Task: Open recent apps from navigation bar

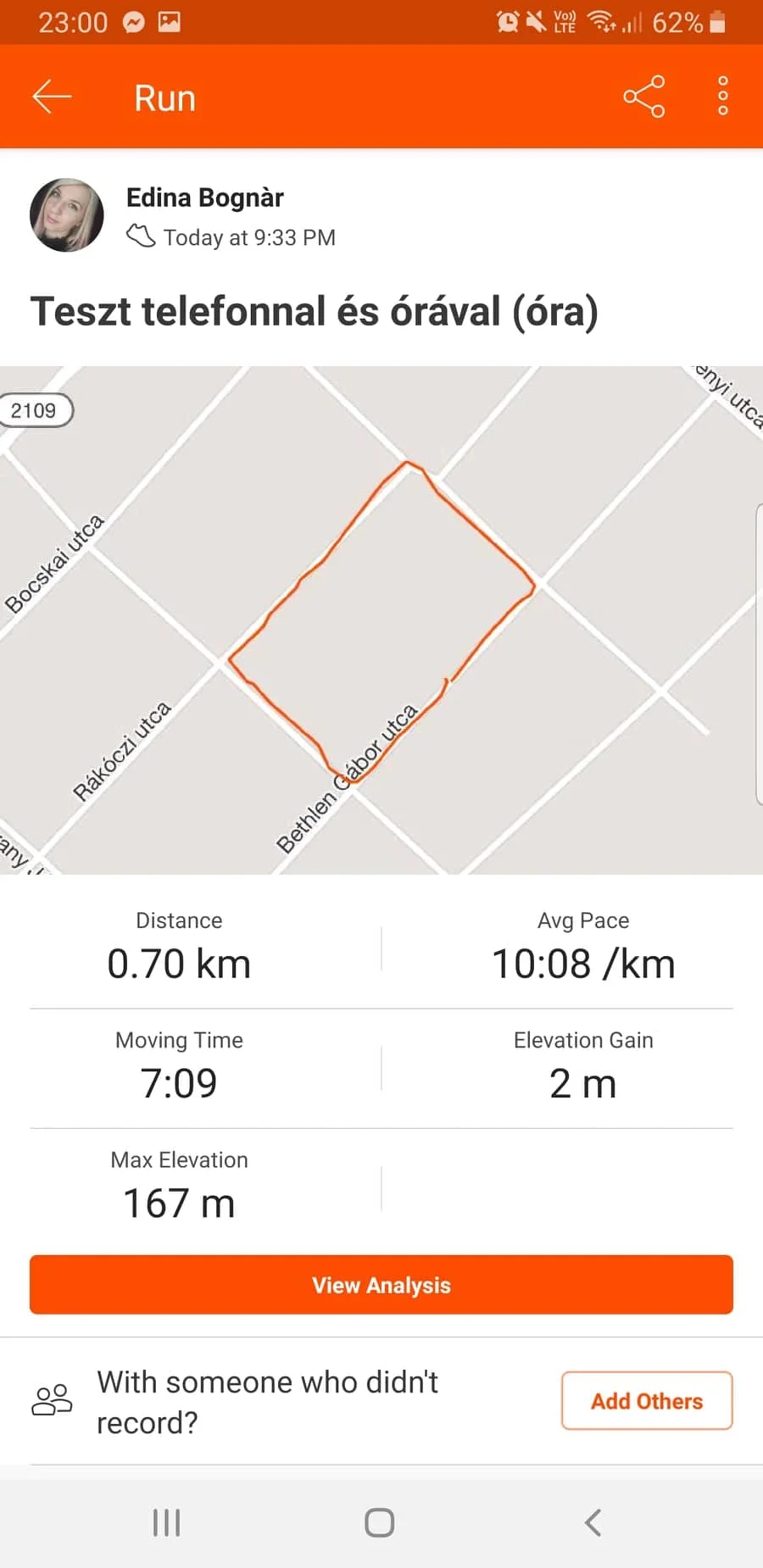Action: [166, 1523]
